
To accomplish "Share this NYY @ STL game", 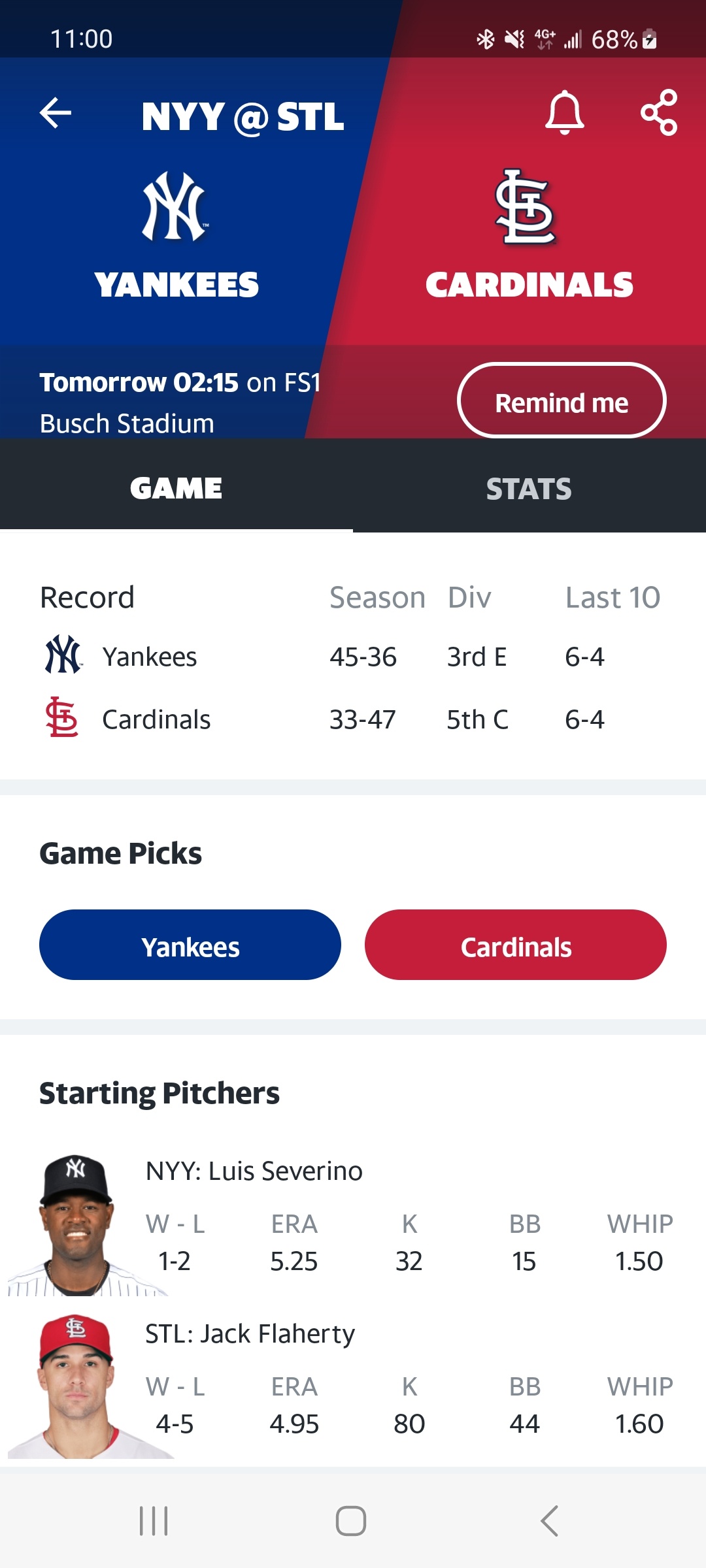I will pos(659,113).
